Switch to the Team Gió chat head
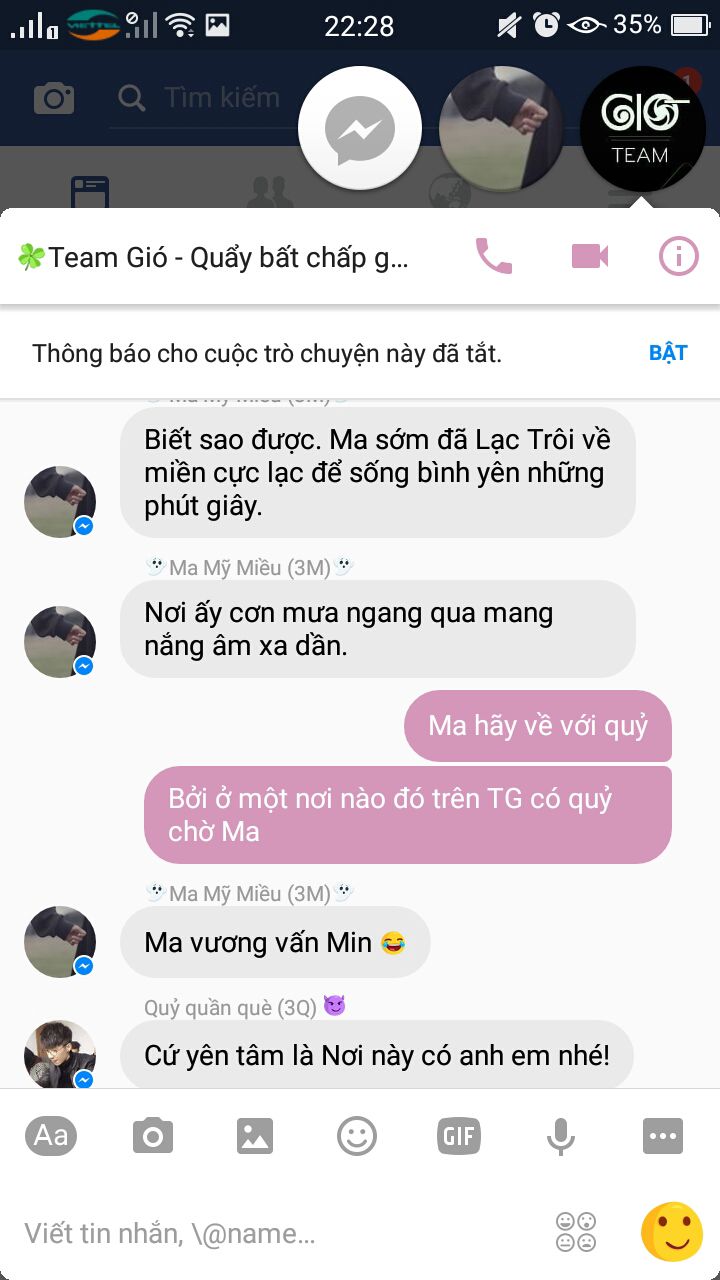Screen dimensions: 720x1280 642,129
